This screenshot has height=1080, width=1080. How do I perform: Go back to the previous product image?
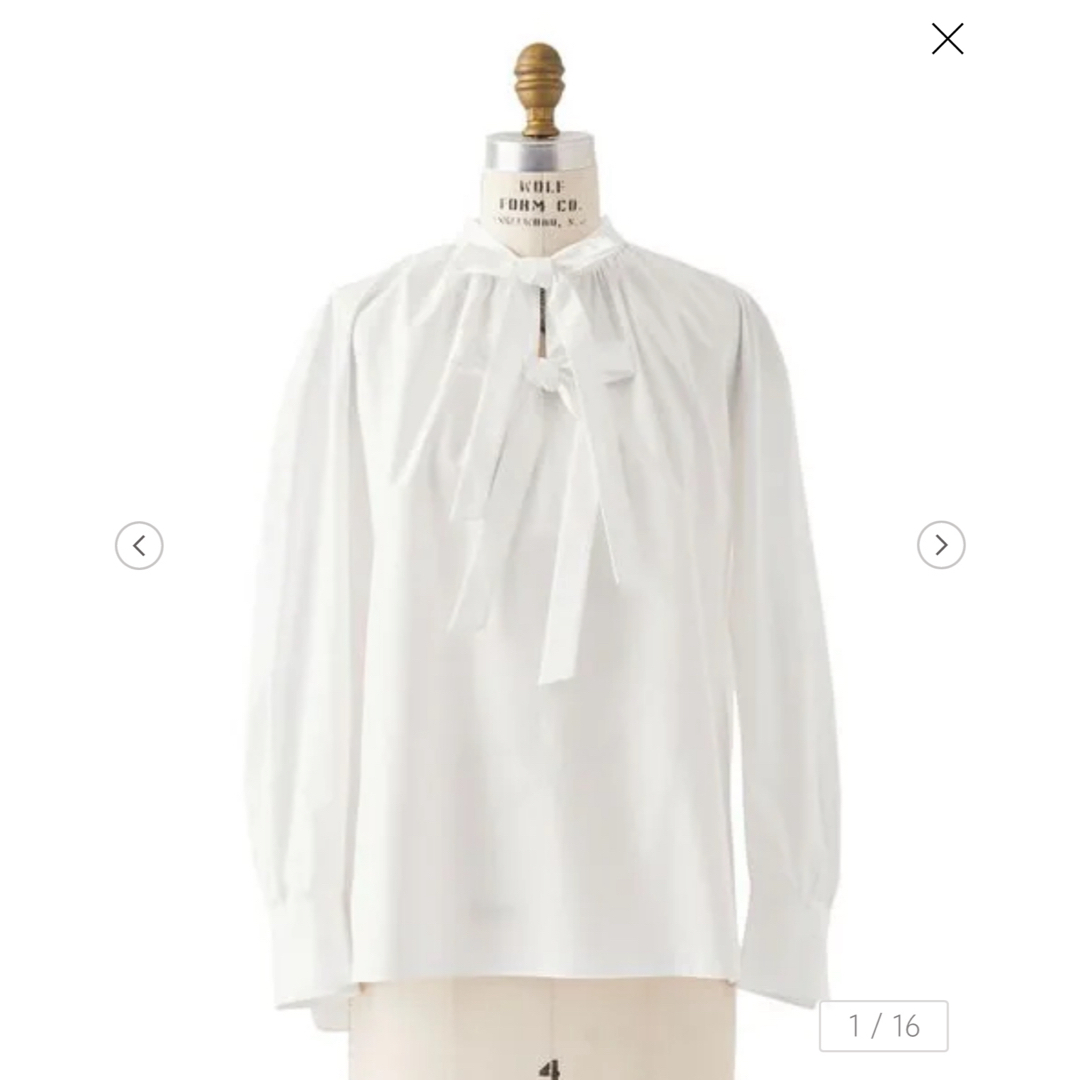click(x=139, y=545)
